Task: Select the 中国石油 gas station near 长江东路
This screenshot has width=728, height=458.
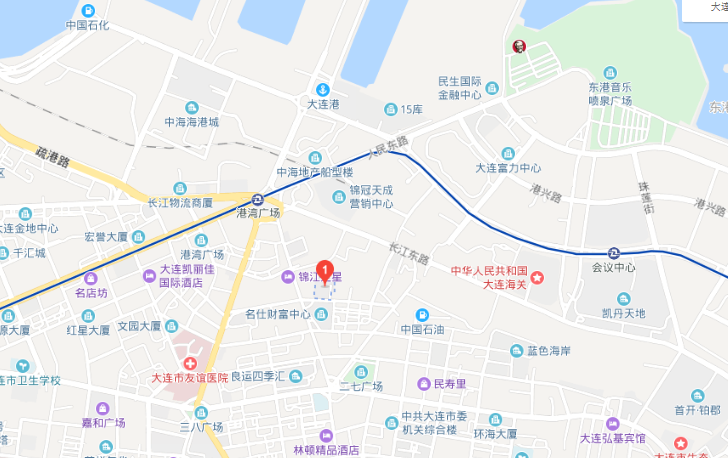Action: [x=421, y=314]
